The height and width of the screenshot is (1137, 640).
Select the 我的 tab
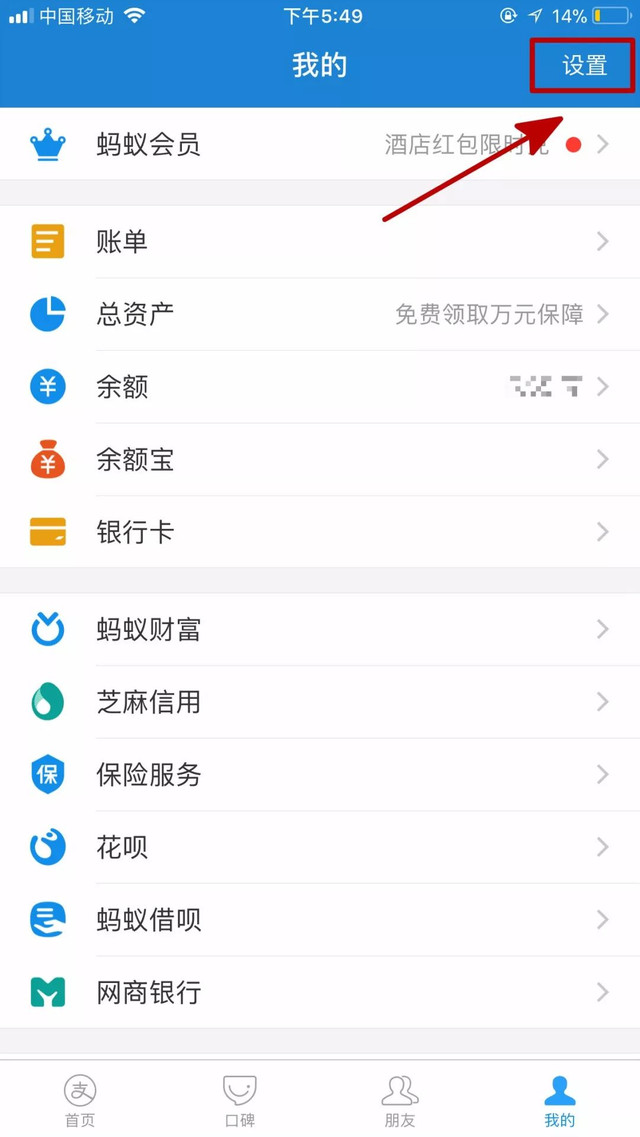coord(560,1100)
